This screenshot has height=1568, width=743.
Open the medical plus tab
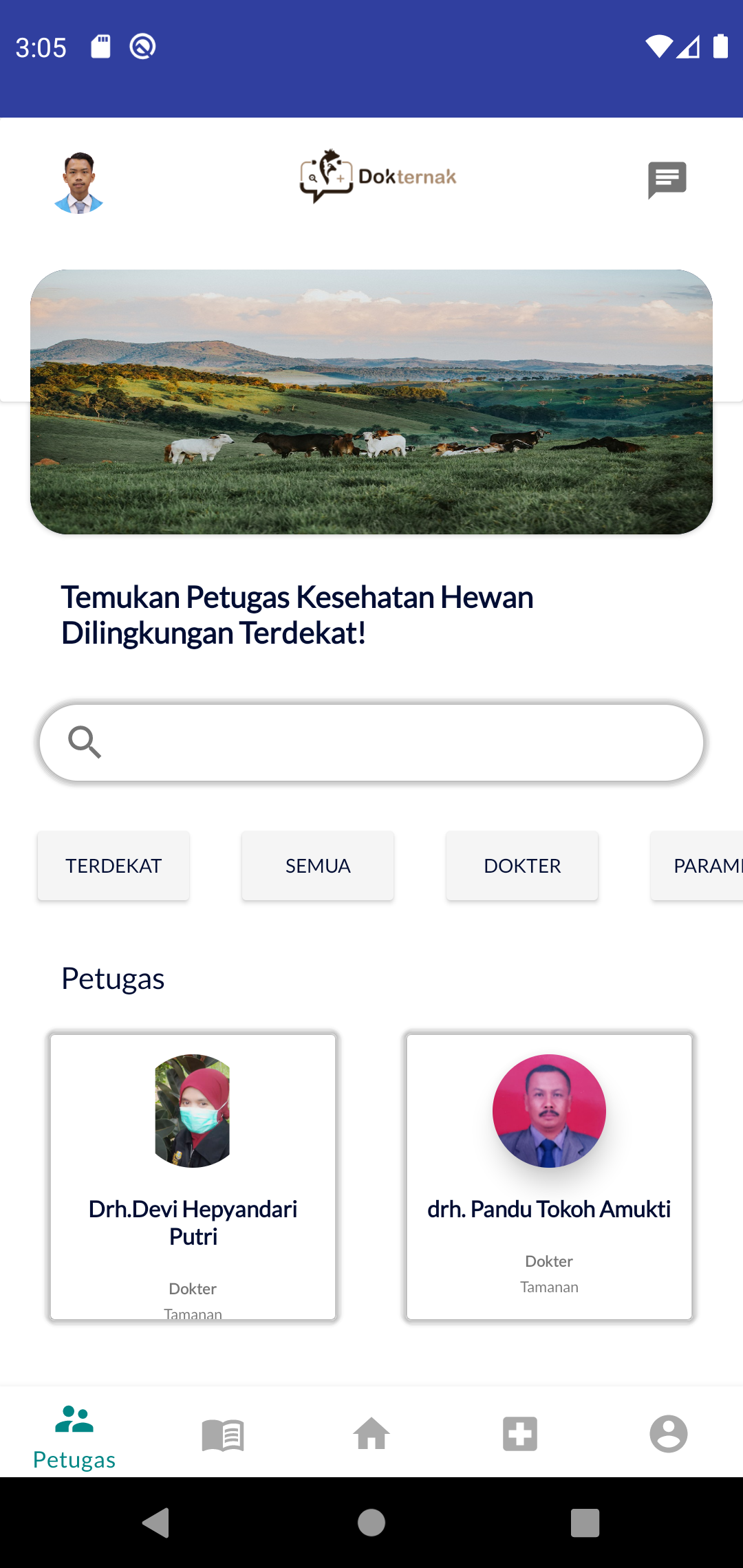pos(520,1434)
